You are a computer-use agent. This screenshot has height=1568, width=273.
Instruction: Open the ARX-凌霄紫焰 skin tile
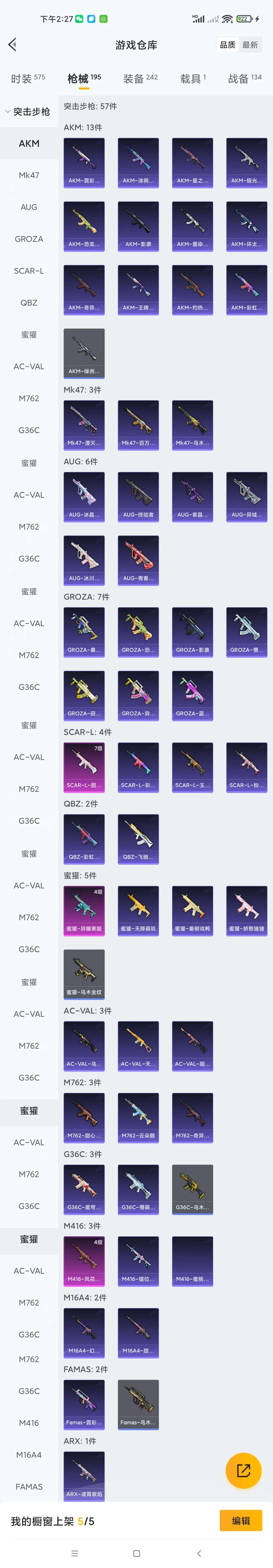pos(84,1476)
